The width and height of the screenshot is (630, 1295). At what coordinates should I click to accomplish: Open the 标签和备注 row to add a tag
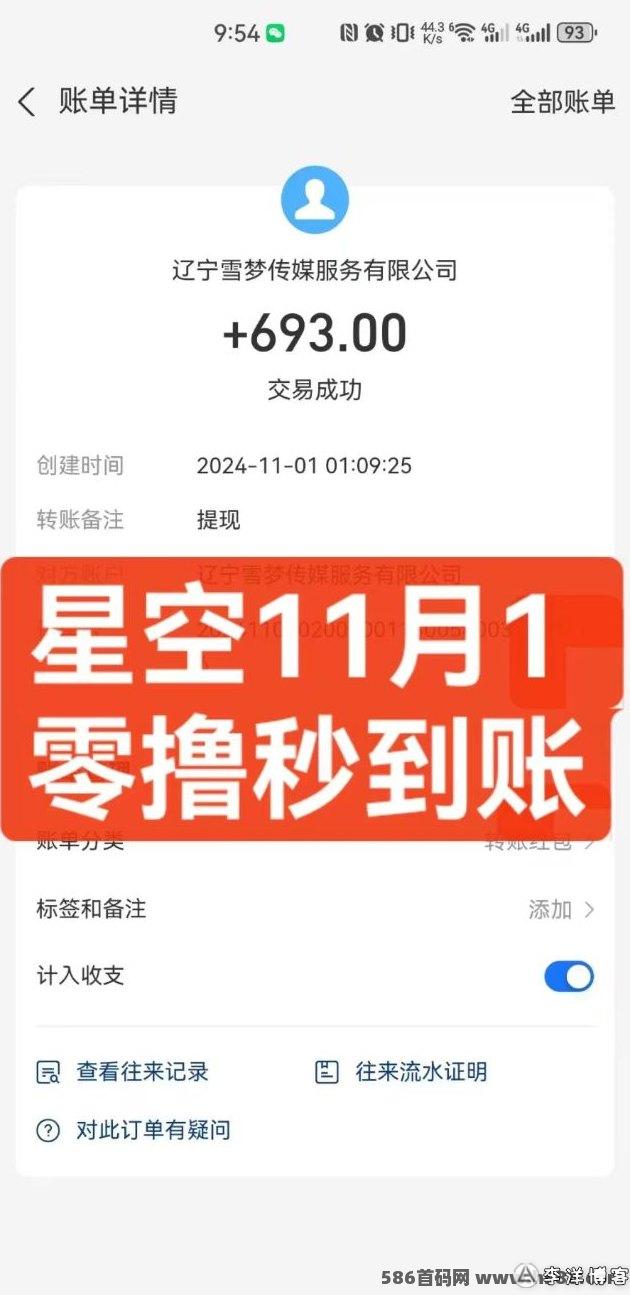point(315,909)
